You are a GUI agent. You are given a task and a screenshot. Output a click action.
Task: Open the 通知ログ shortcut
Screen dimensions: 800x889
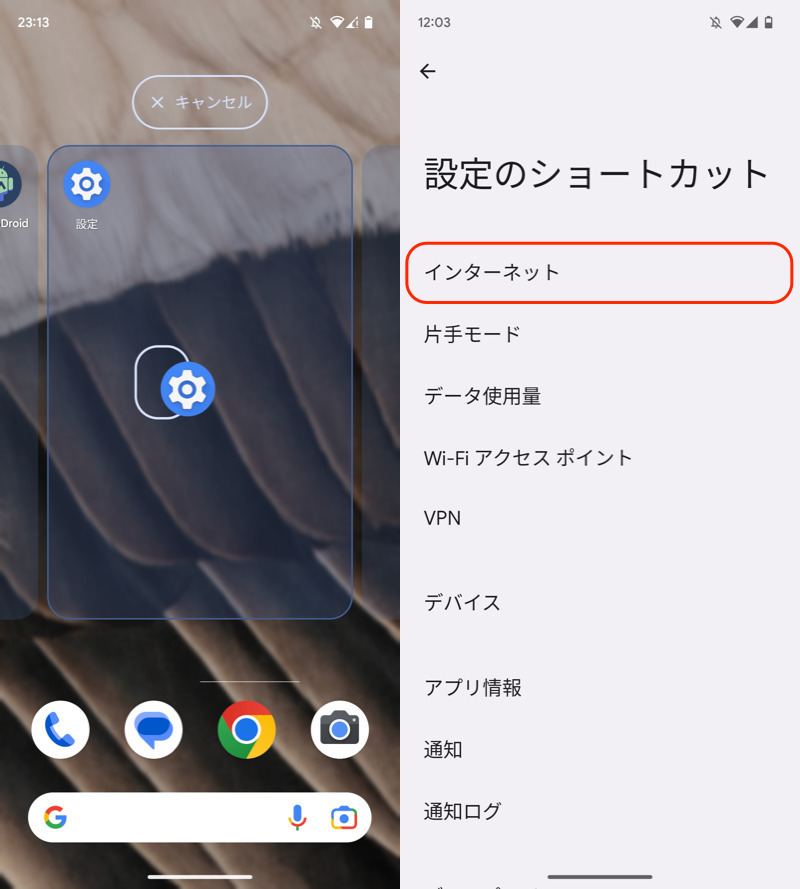point(462,811)
